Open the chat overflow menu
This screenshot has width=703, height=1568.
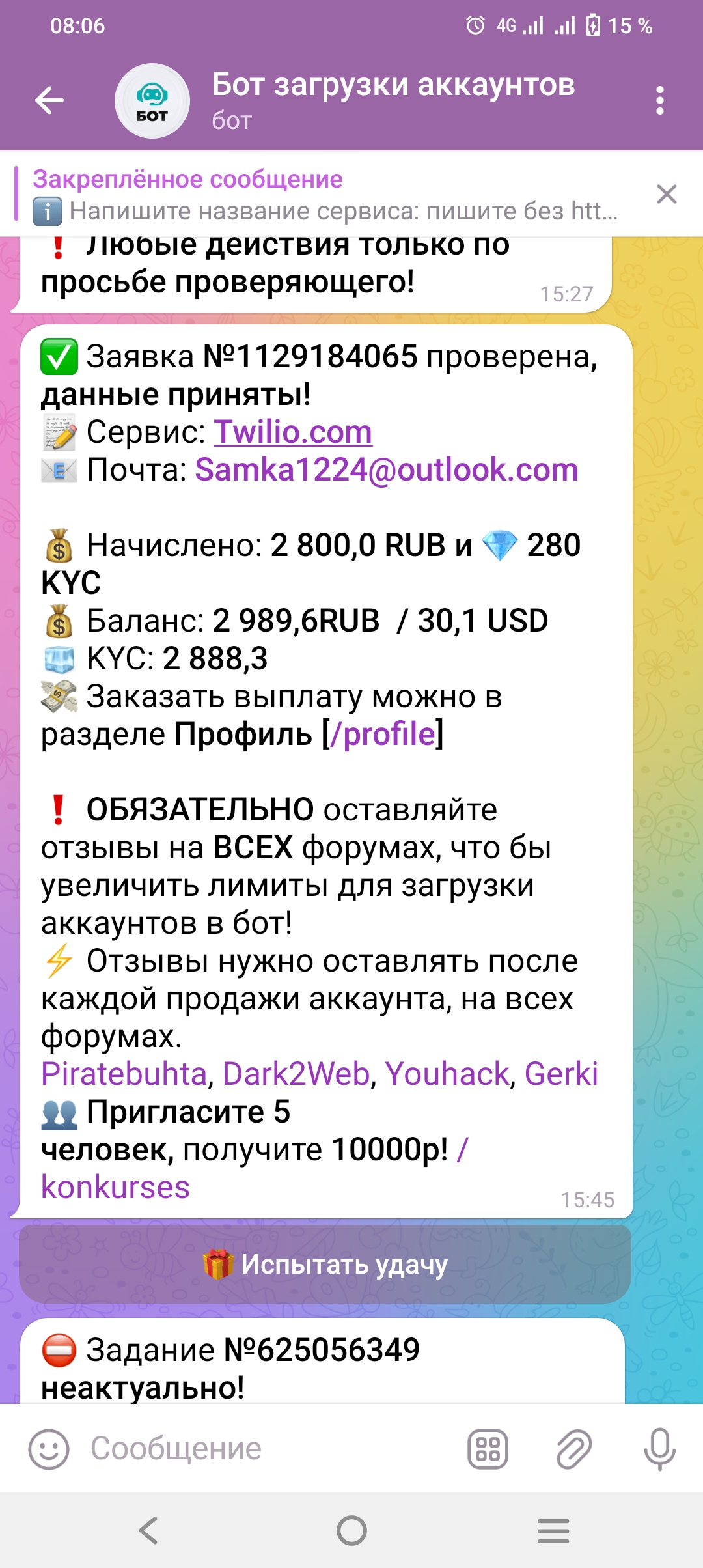click(660, 100)
